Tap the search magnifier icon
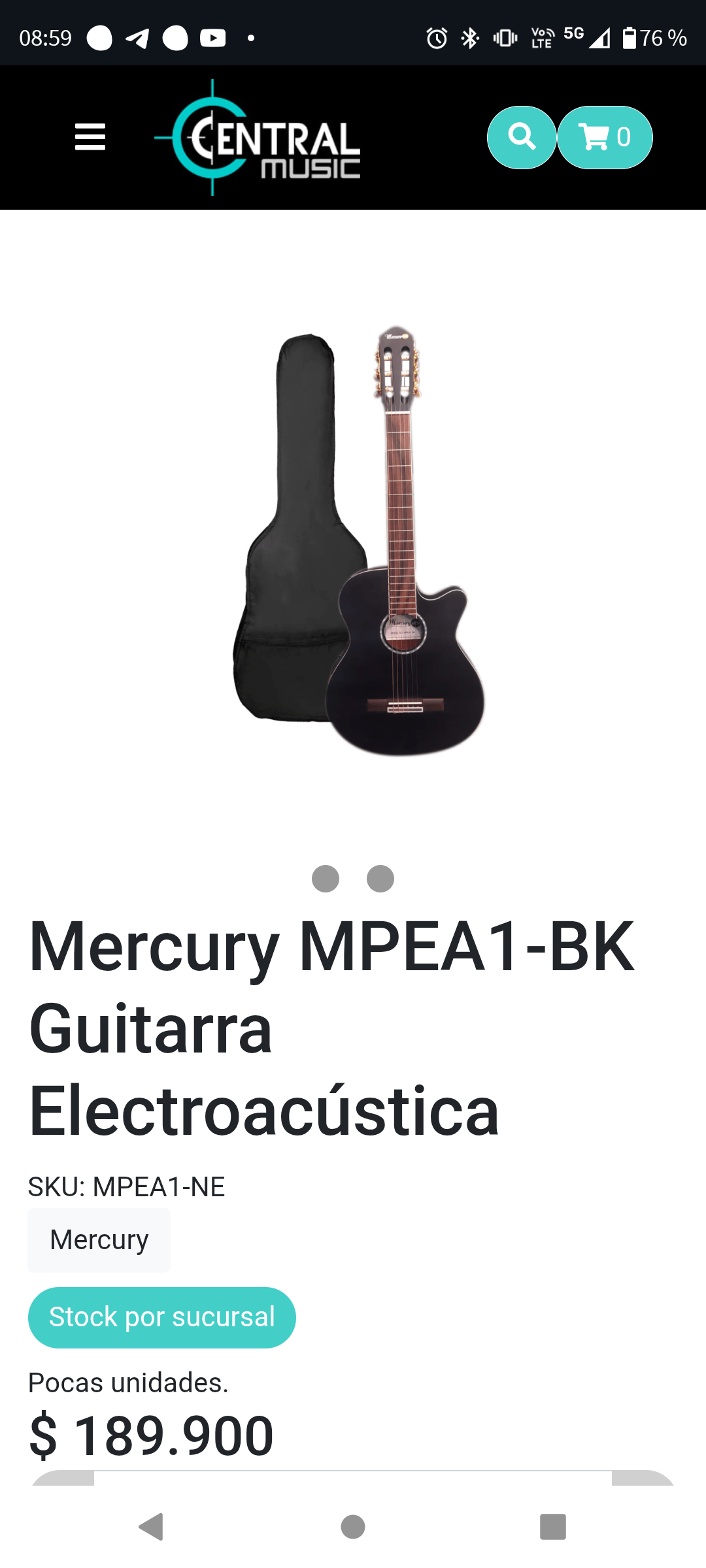The height and width of the screenshot is (1568, 706). coord(521,137)
